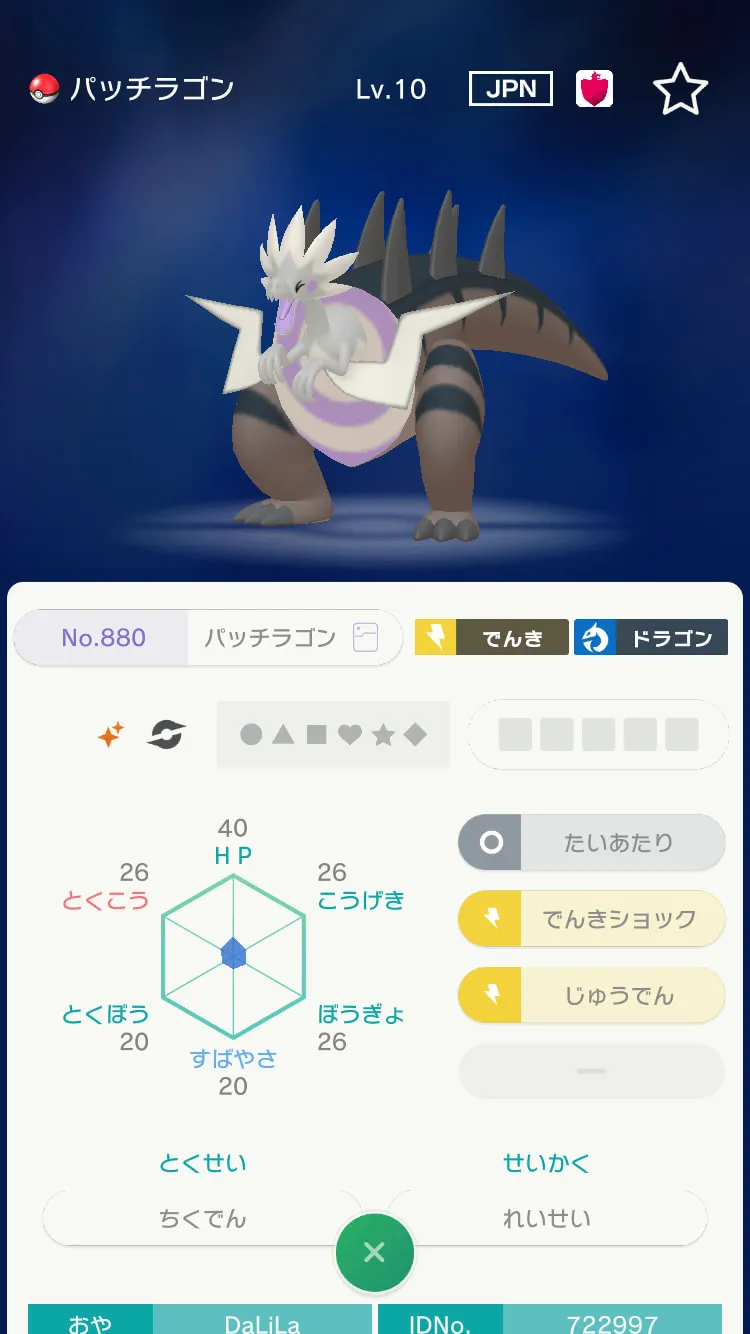Screen dimensions: 750x1334
Task: Open the markings selector row
Action: point(333,735)
